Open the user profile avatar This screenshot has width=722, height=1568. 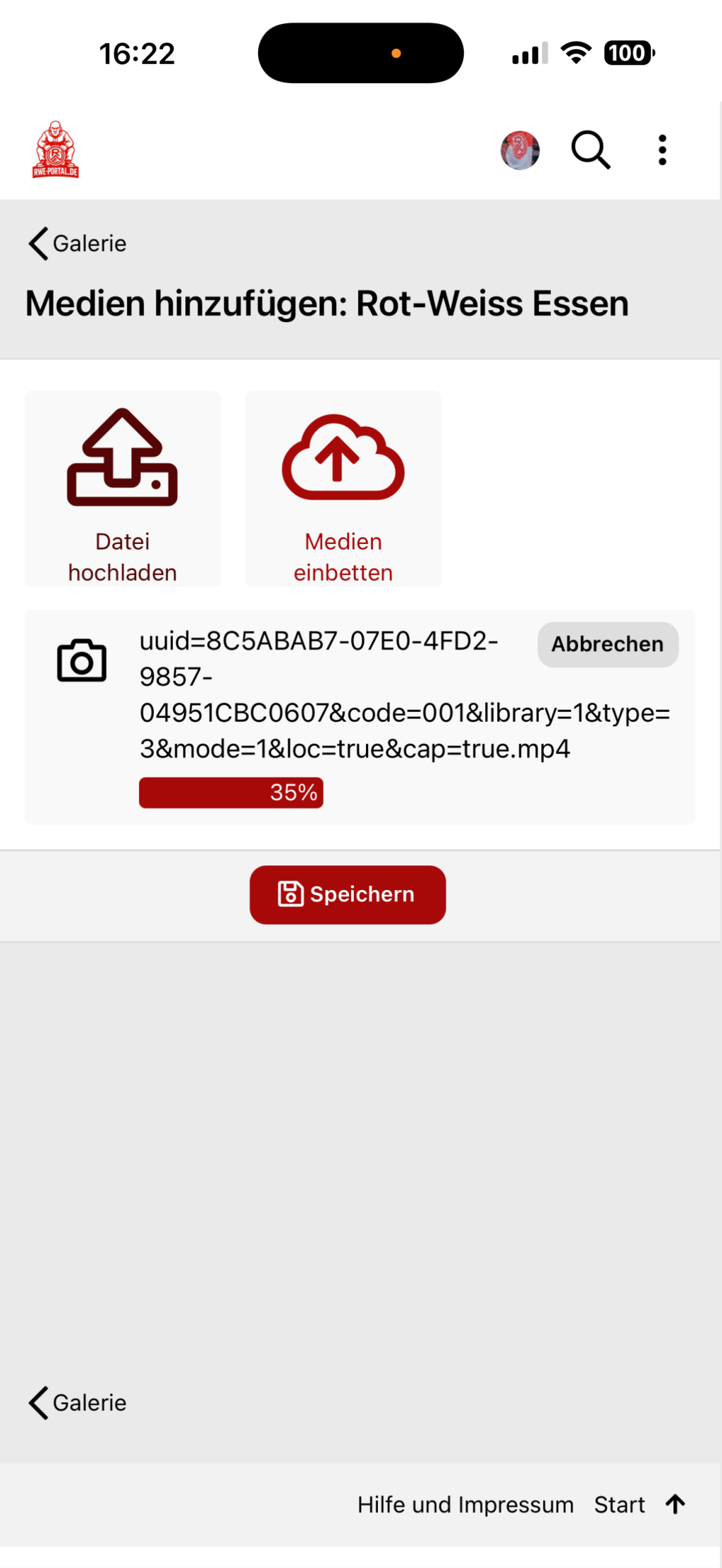[x=520, y=150]
